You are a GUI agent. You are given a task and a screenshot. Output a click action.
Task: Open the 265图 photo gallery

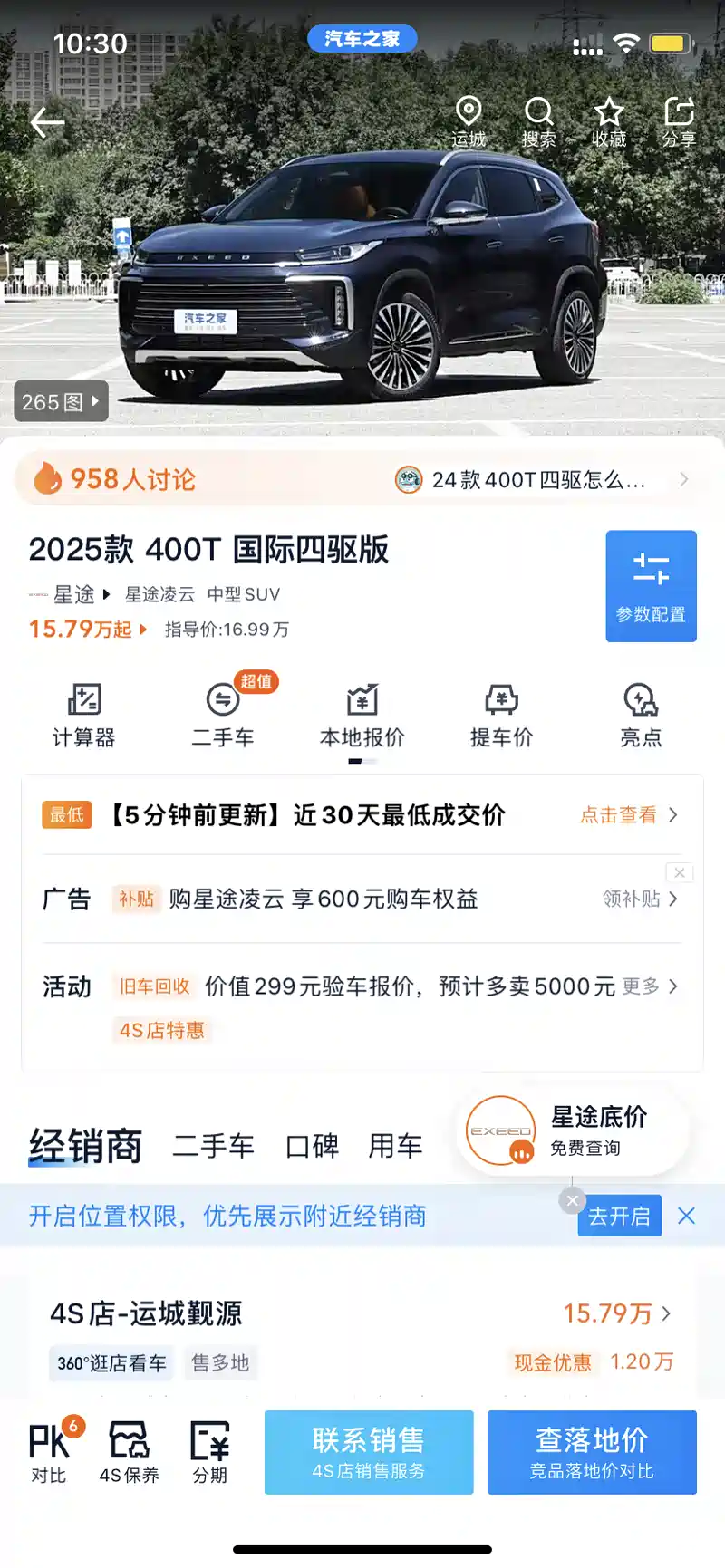pyautogui.click(x=61, y=401)
